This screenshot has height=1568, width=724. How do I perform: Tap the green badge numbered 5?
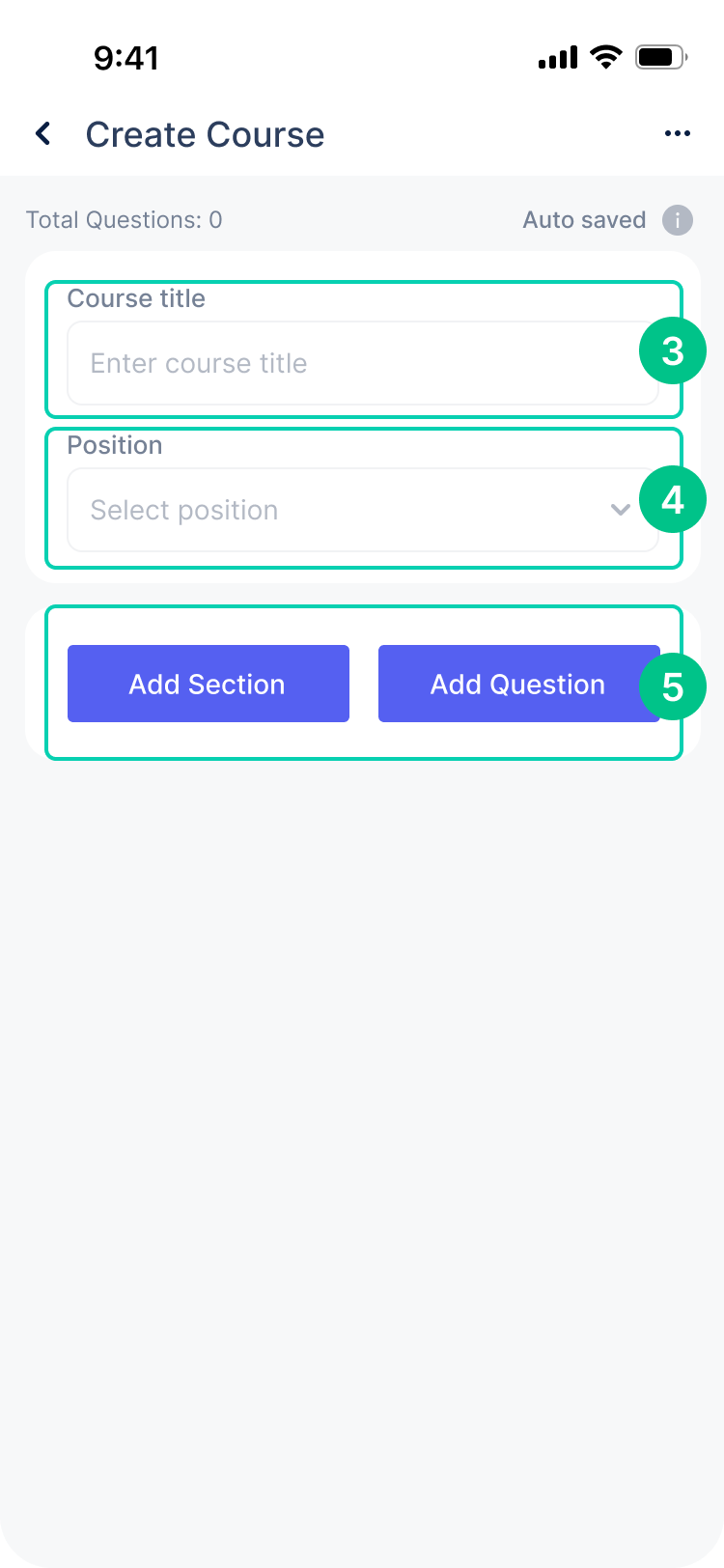pos(671,686)
